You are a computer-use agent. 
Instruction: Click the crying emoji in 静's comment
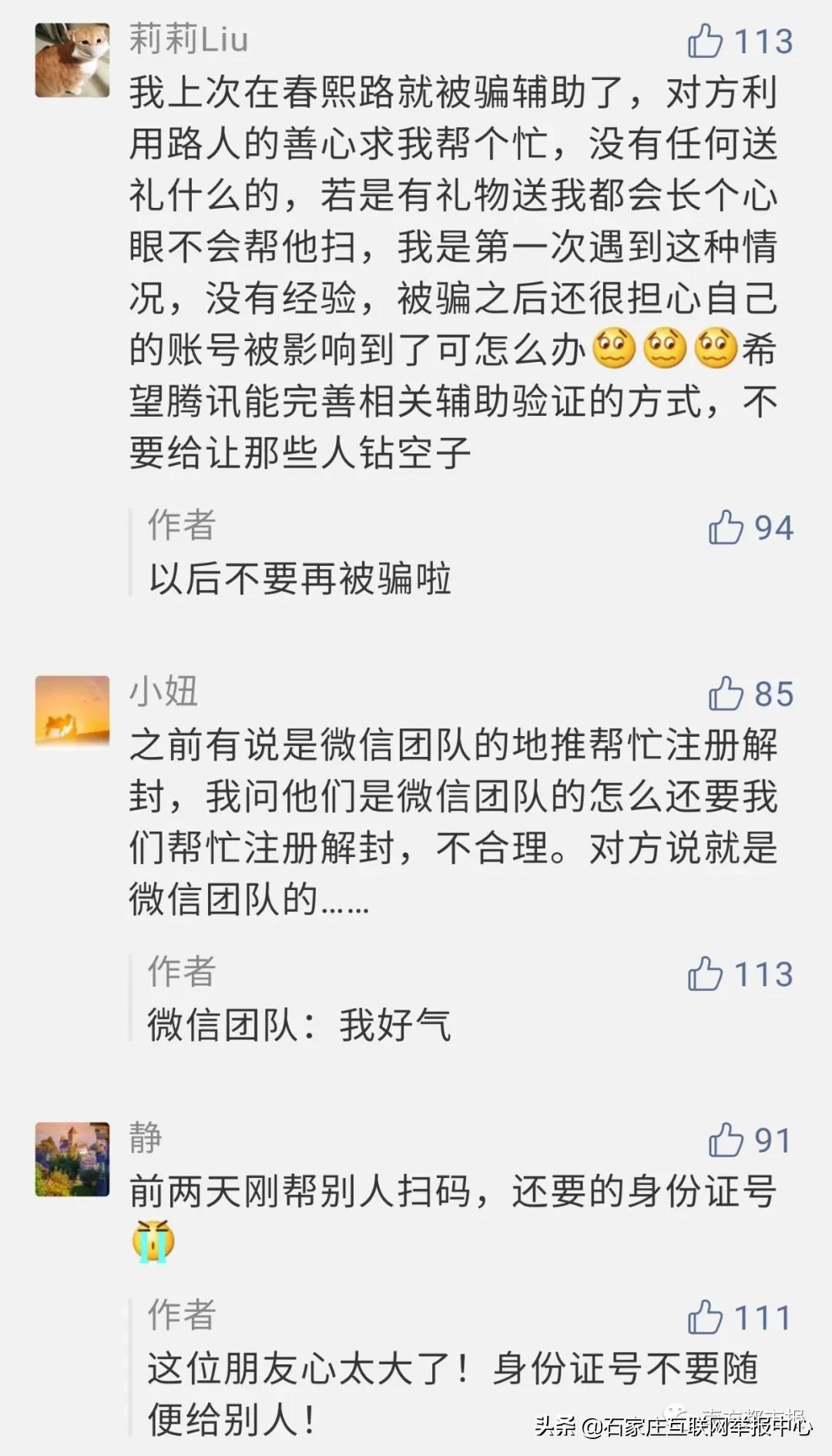coord(151,1240)
